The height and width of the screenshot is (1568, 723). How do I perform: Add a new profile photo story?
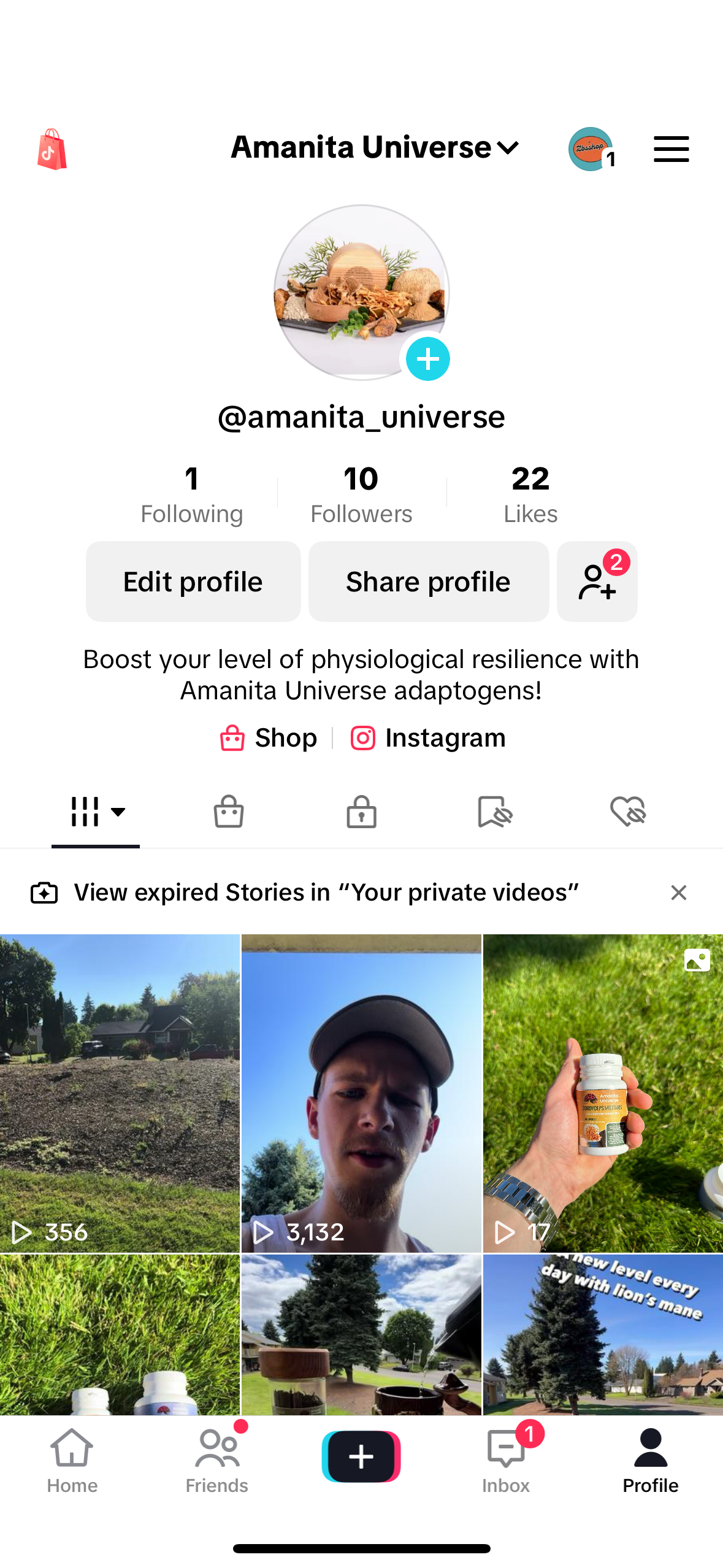tap(427, 359)
